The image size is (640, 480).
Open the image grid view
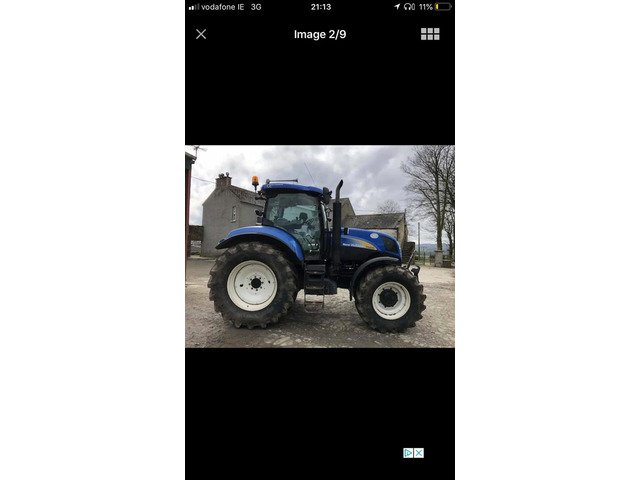point(430,34)
